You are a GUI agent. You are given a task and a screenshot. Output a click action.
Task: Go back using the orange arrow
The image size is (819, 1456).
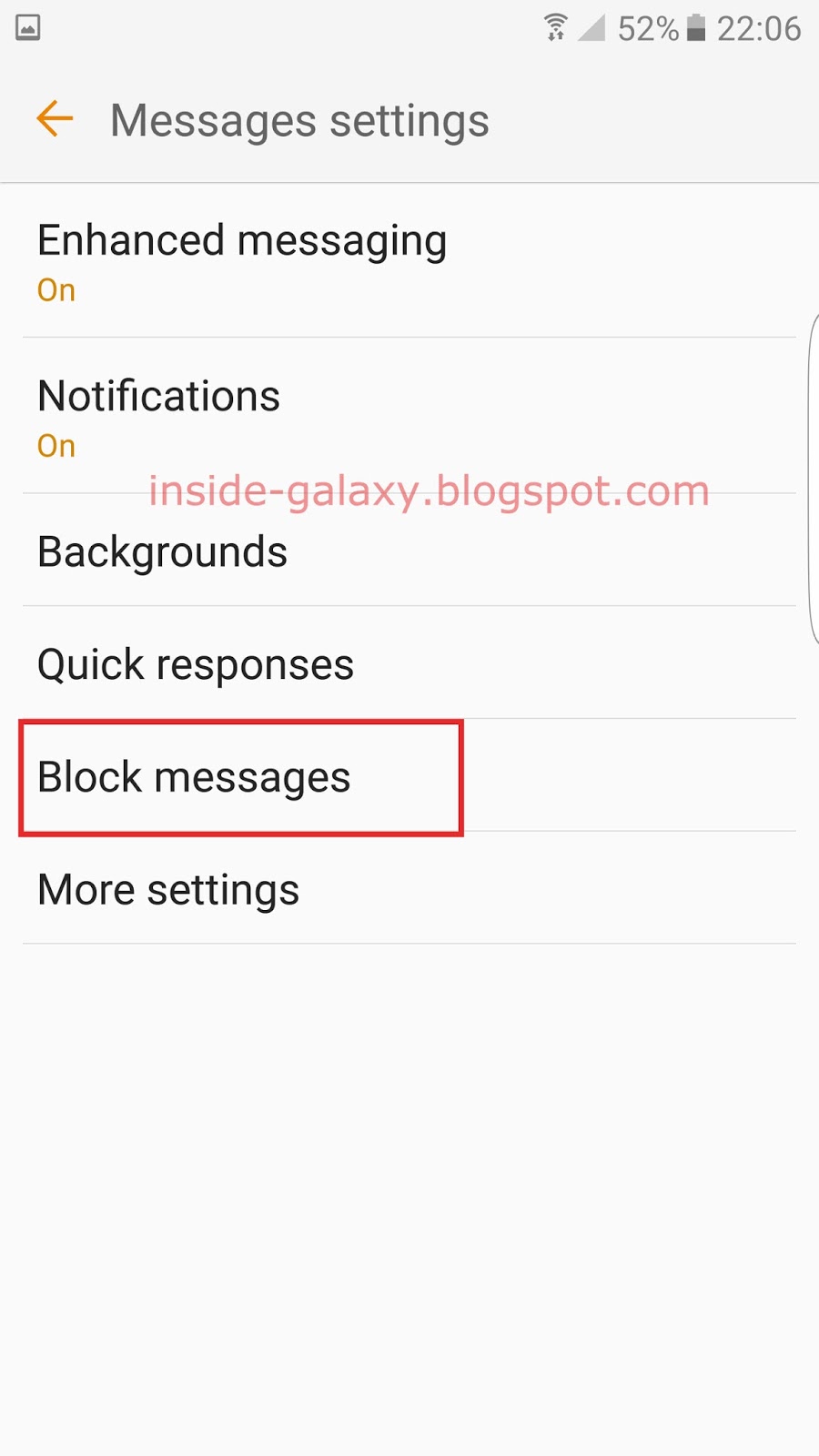point(55,119)
